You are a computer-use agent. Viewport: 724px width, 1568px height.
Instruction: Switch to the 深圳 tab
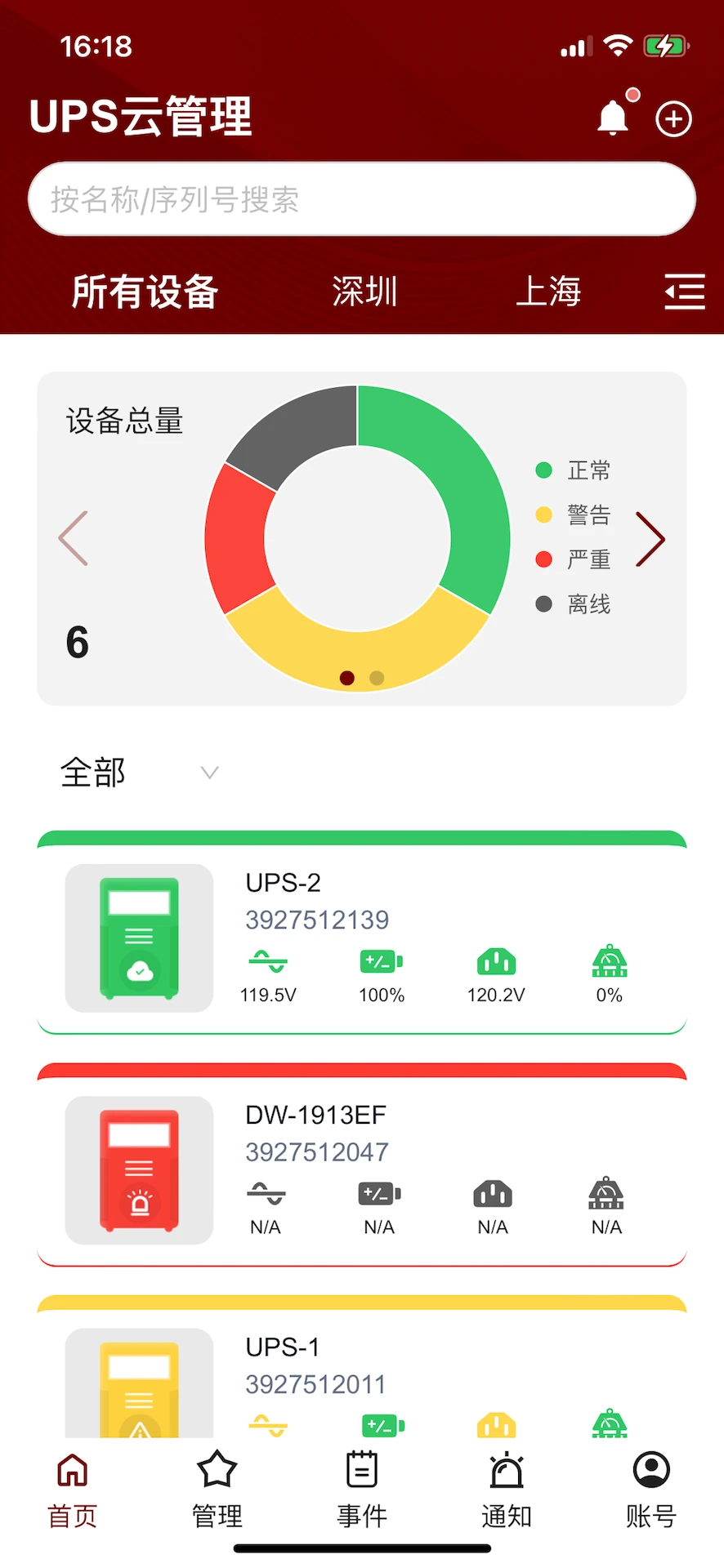[363, 292]
